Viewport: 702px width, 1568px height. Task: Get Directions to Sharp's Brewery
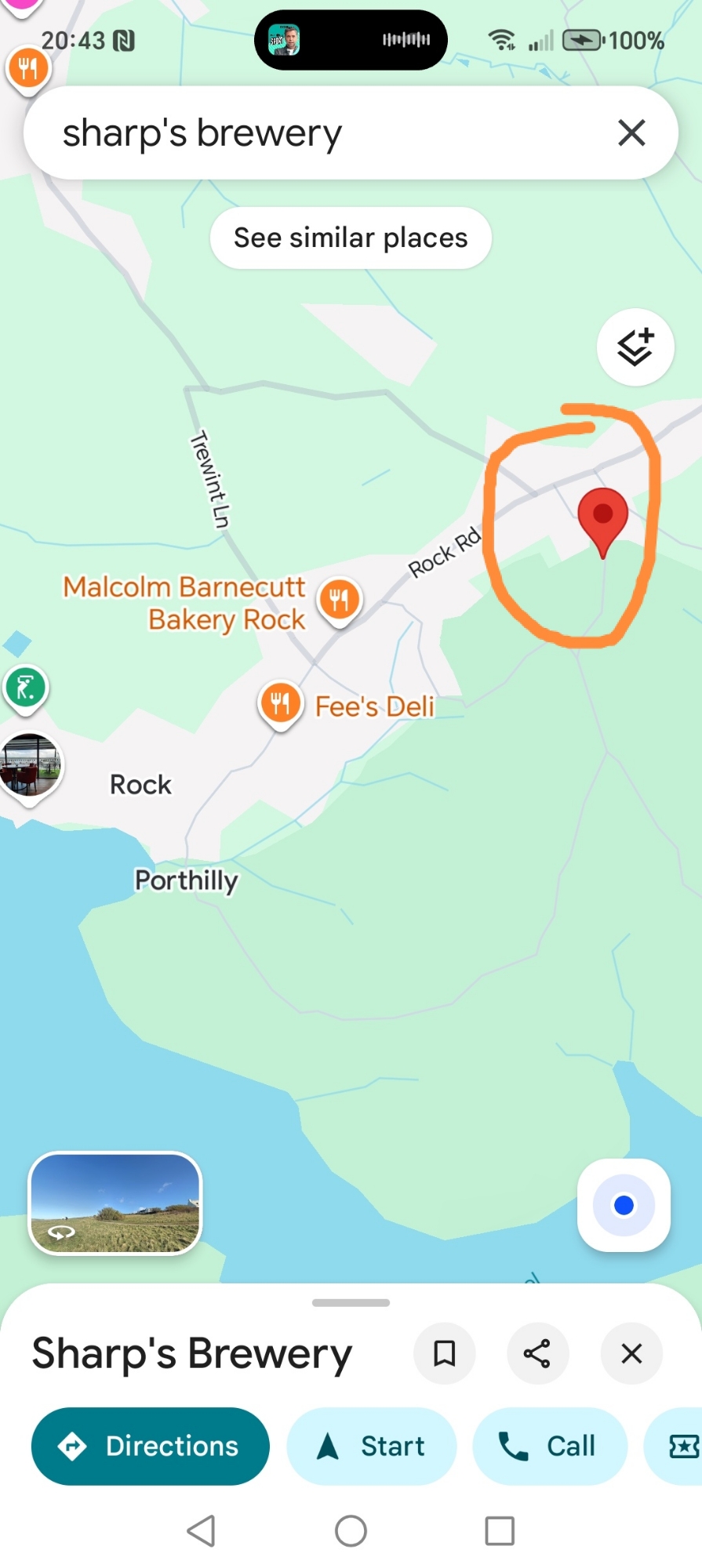pos(151,1446)
